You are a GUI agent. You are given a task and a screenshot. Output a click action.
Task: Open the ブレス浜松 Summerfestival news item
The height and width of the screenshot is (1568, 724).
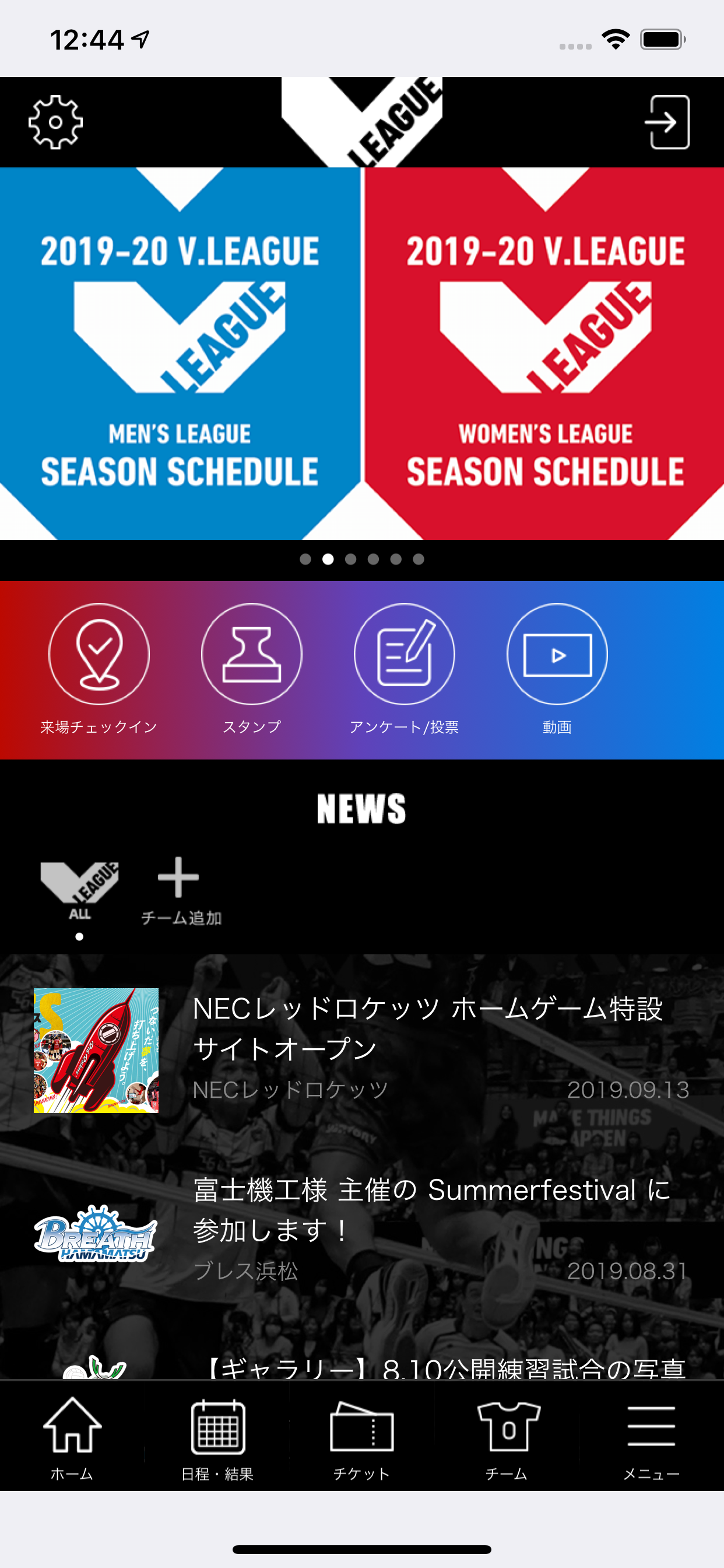point(362,1231)
